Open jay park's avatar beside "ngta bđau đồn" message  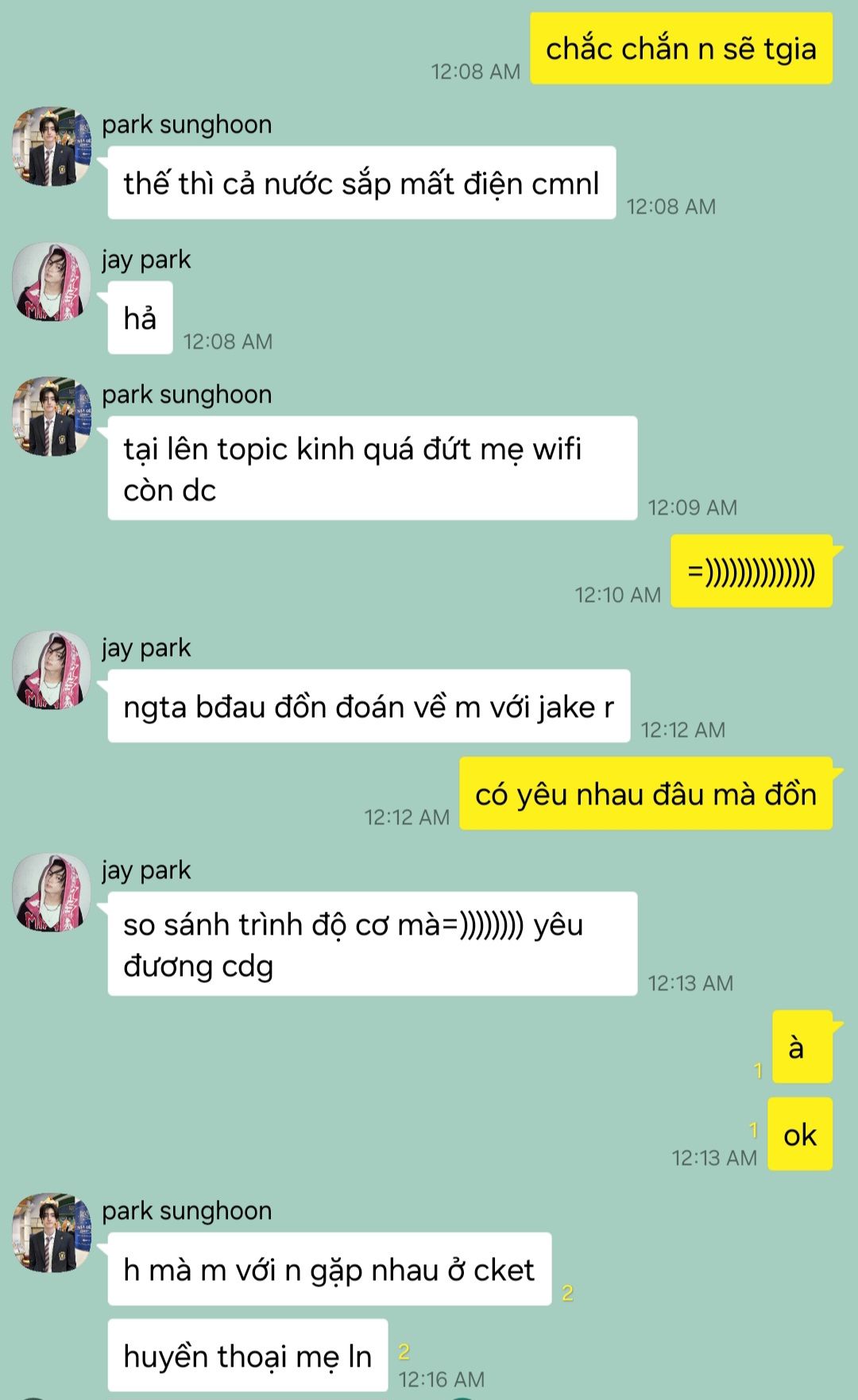(52, 670)
